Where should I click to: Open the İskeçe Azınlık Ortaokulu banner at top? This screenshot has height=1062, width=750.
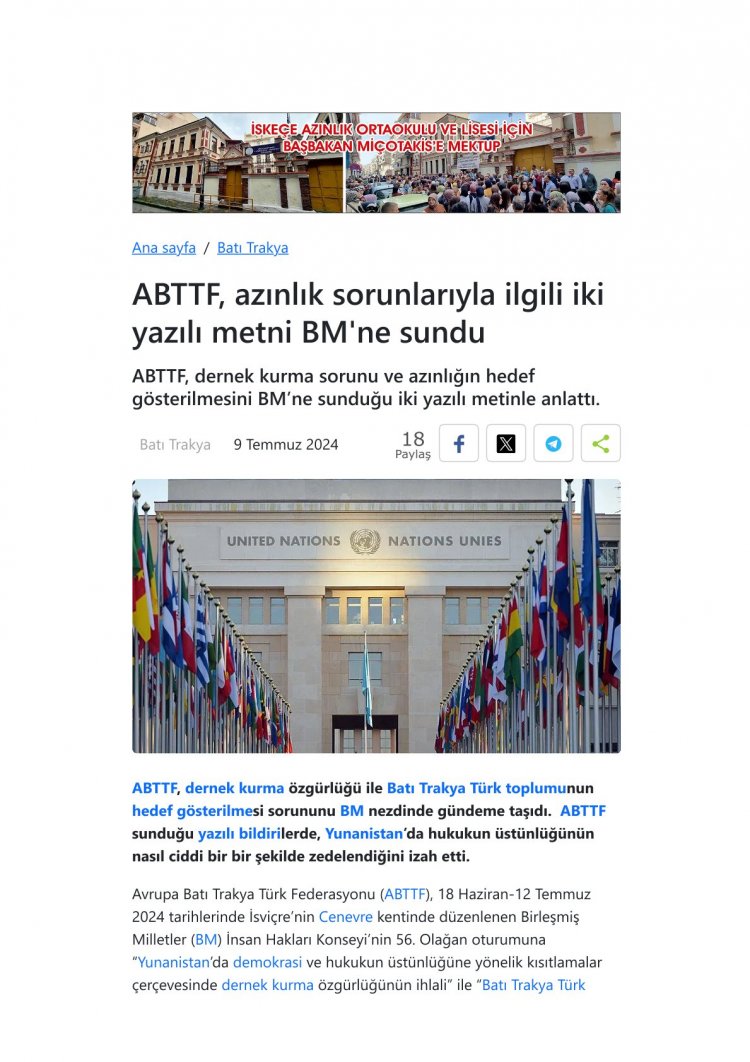376,162
